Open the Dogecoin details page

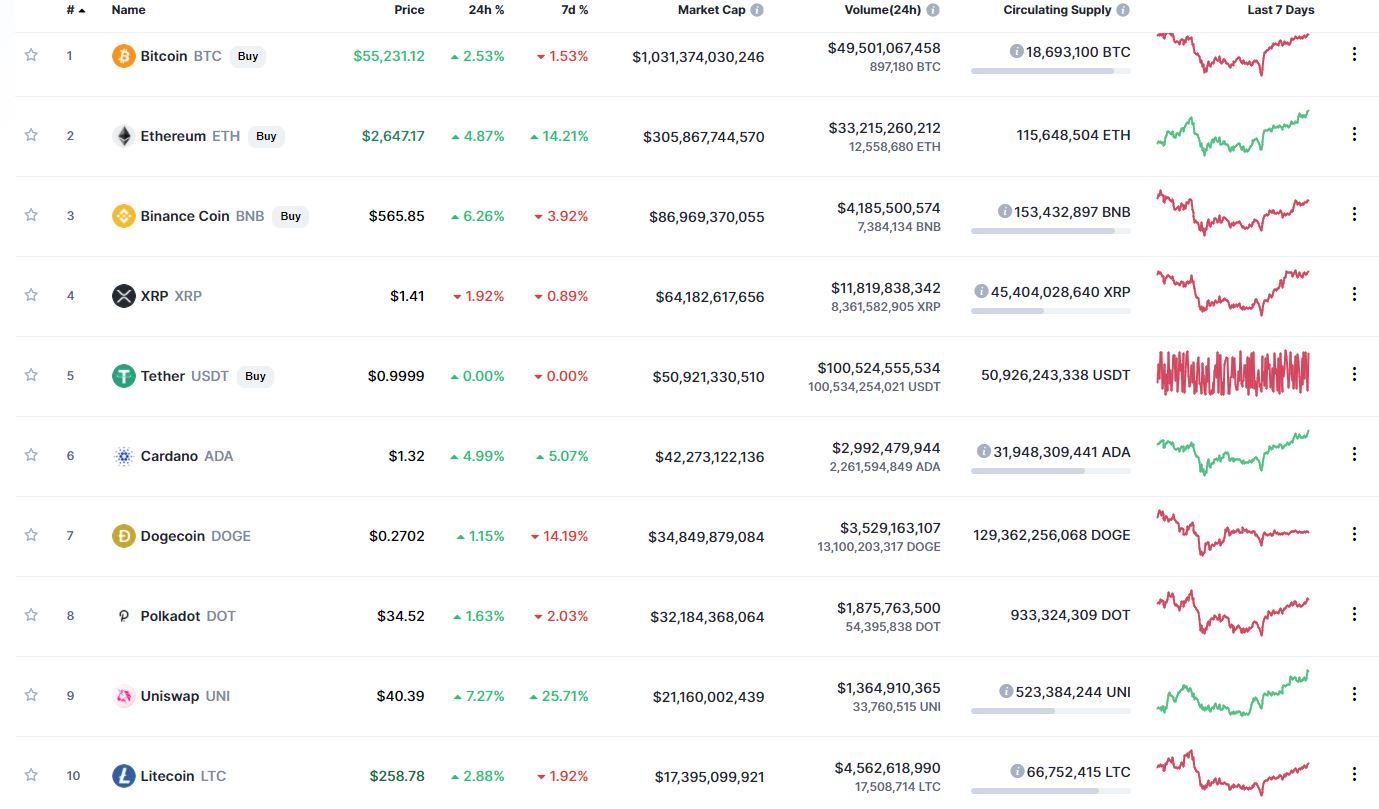pos(172,536)
